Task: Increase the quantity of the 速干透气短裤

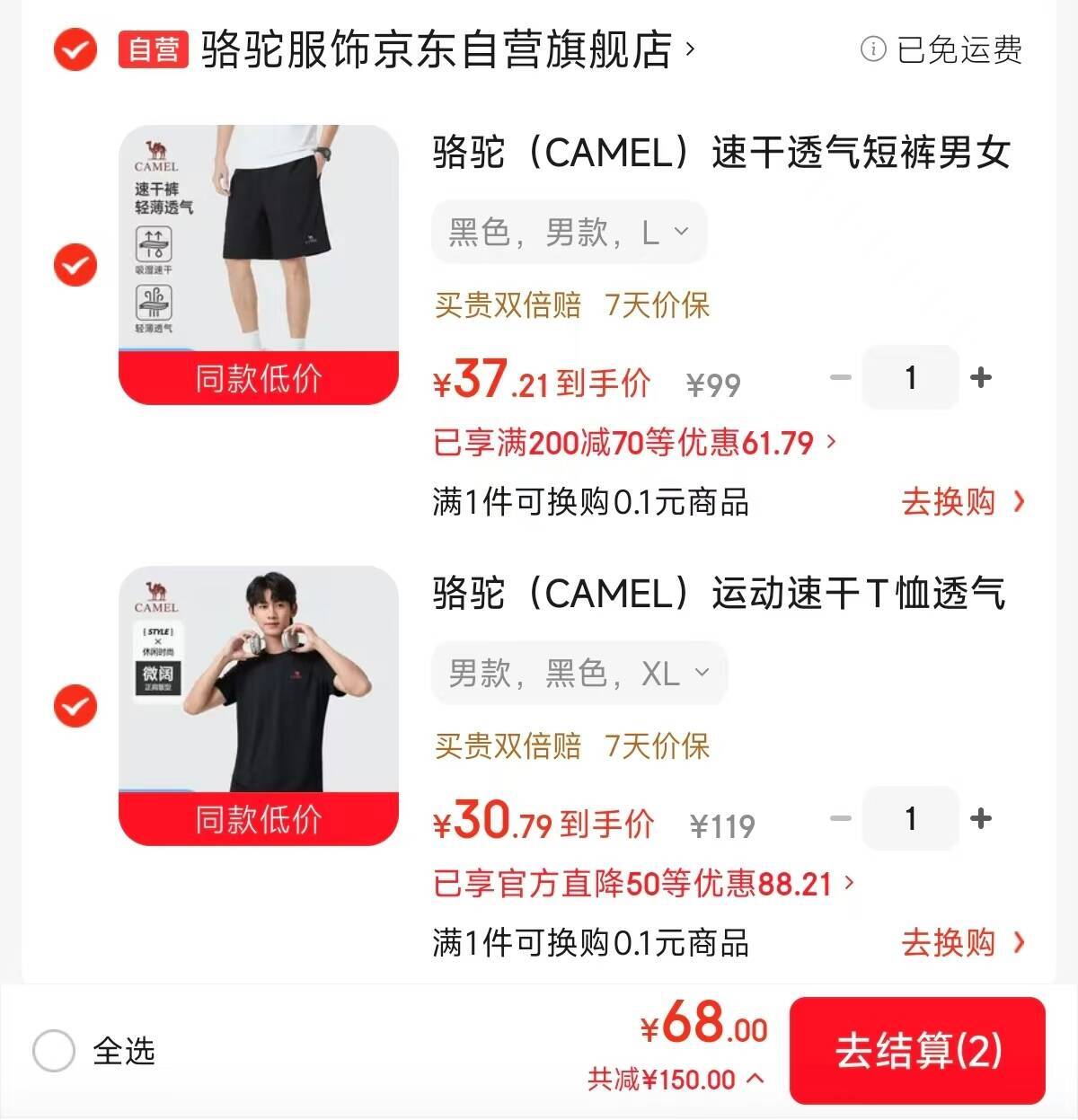Action: coord(981,377)
